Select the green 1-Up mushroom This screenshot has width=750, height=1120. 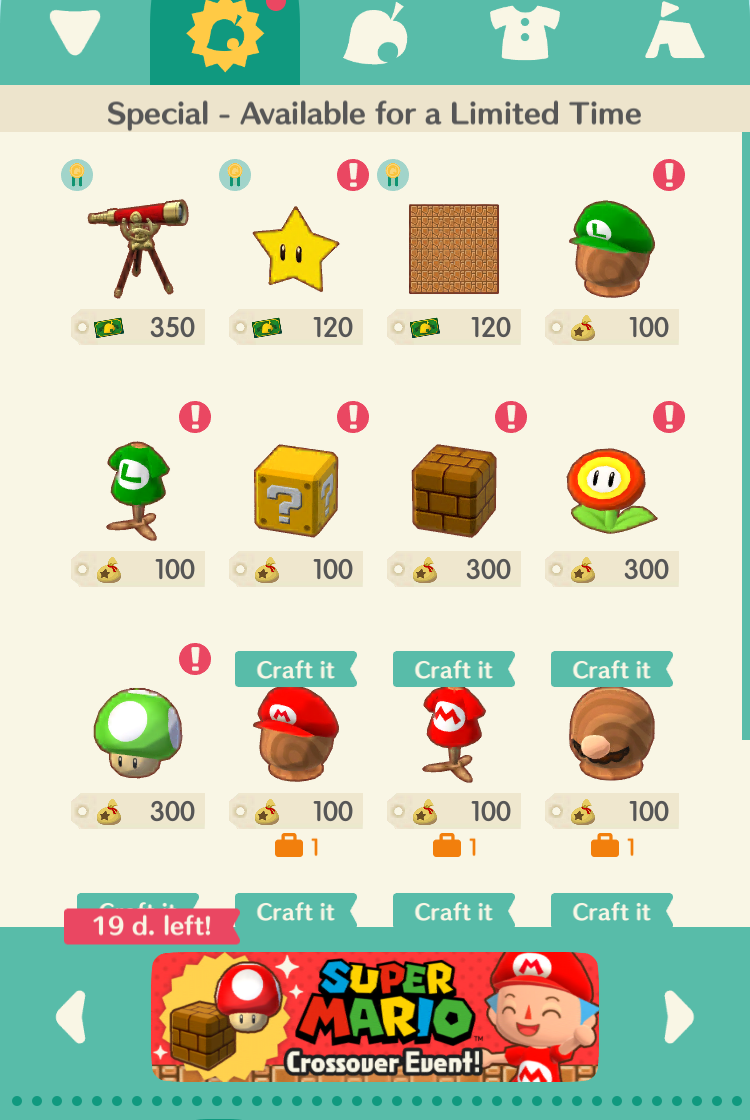138,732
